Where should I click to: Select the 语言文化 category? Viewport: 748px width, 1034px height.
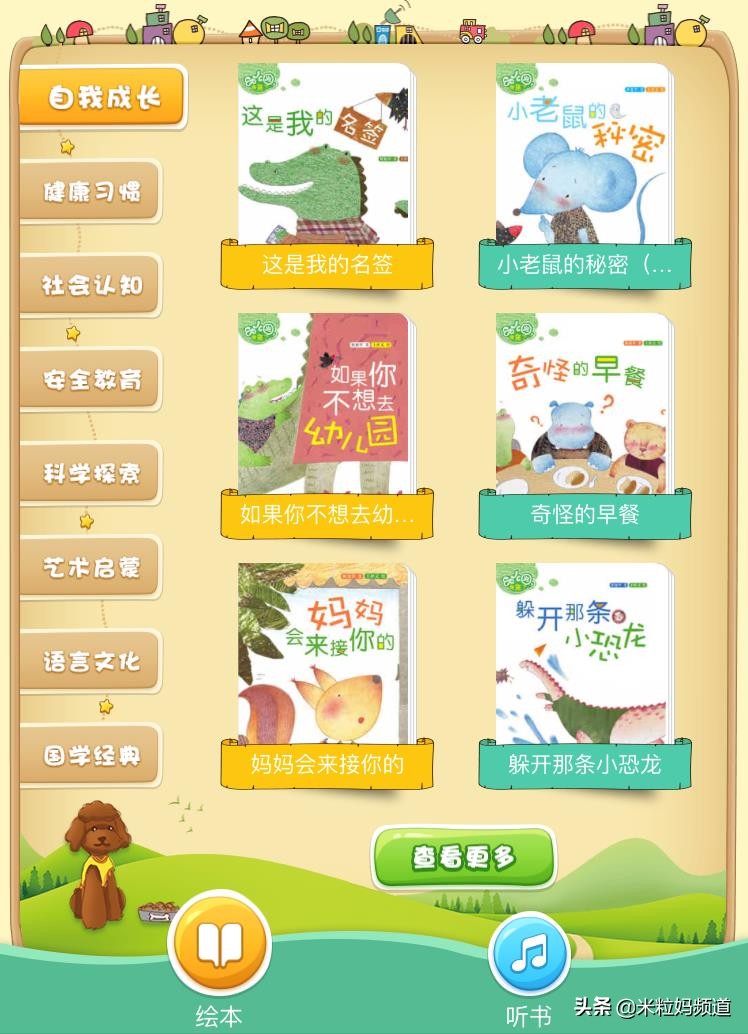click(91, 661)
